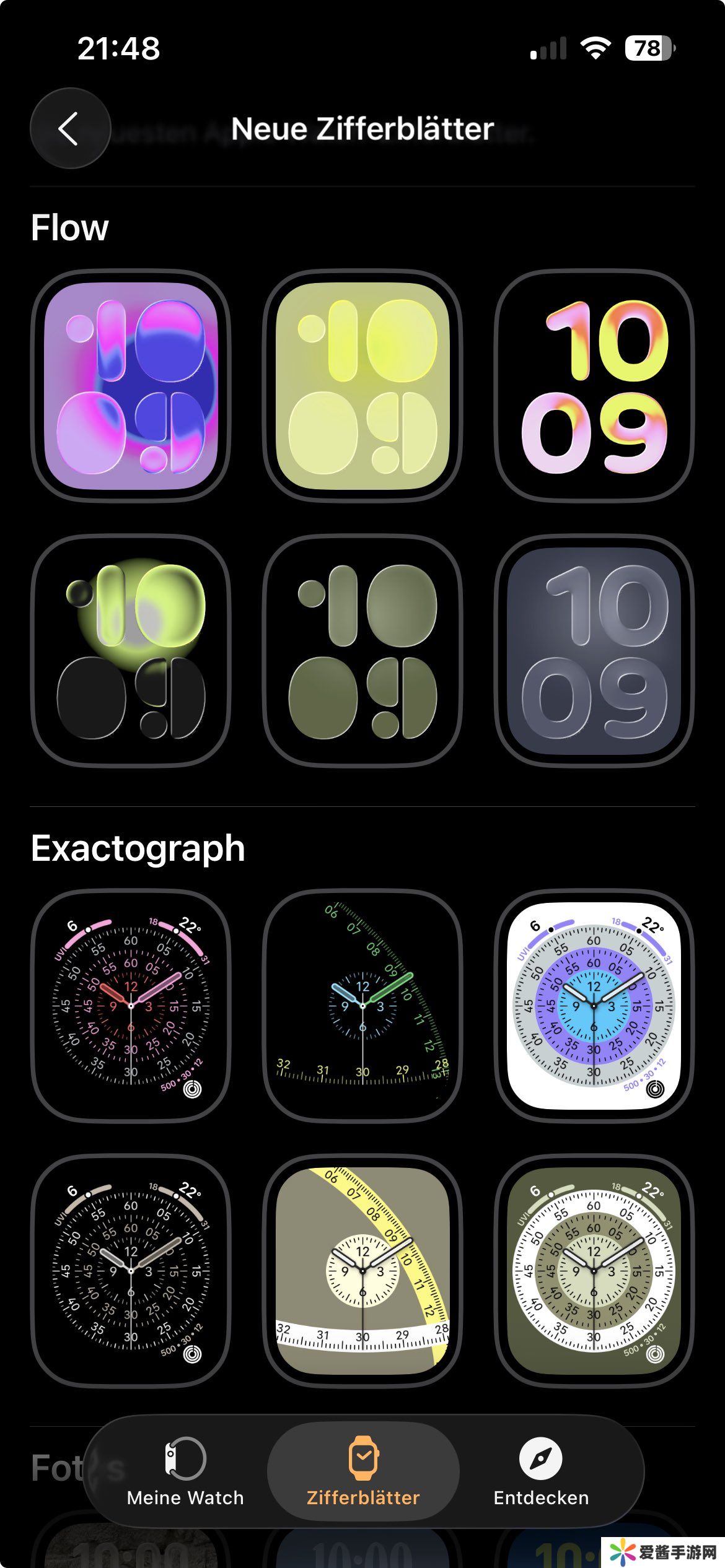
Task: Open the Entdecken tab
Action: click(x=541, y=1471)
